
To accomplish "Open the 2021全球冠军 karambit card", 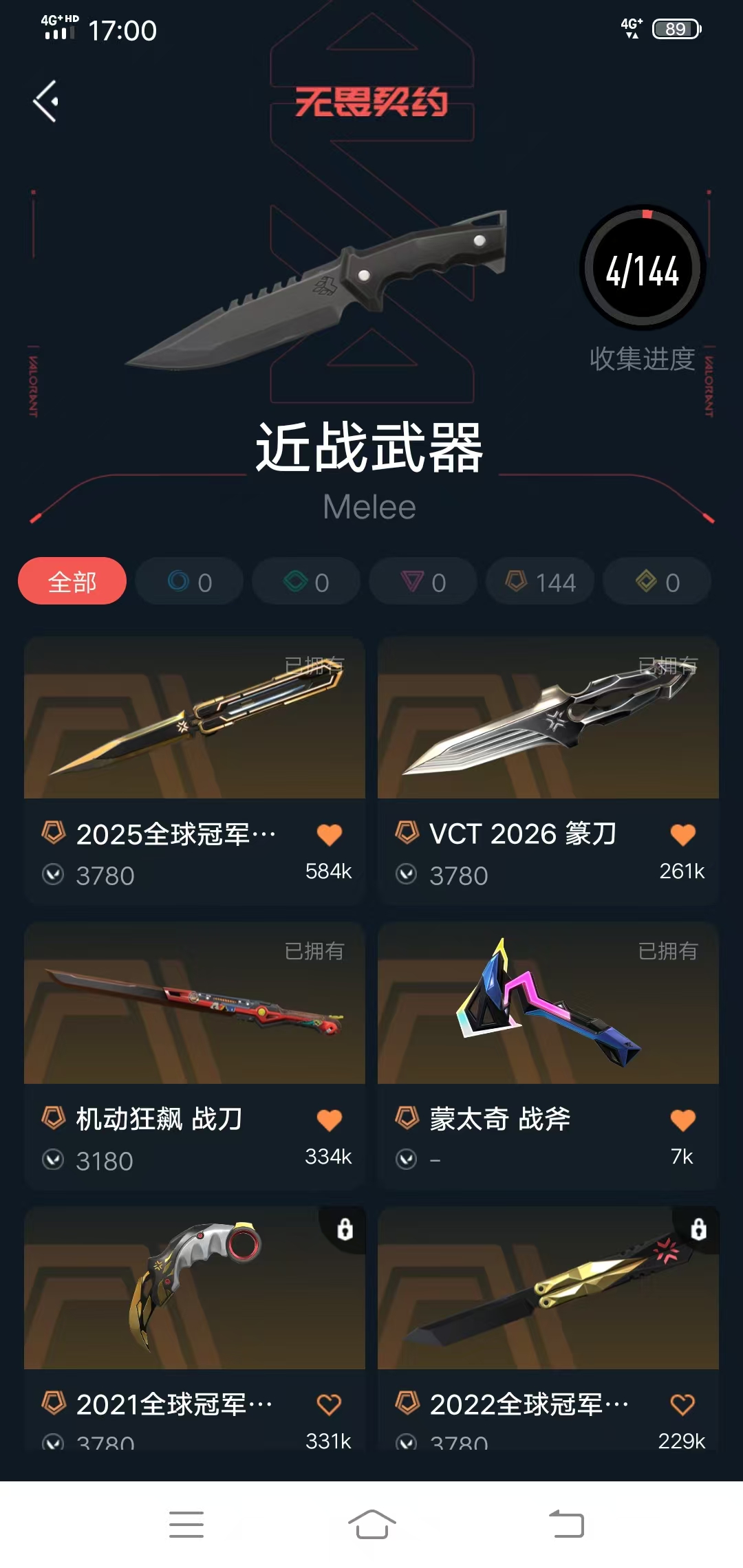I will pyautogui.click(x=195, y=1289).
